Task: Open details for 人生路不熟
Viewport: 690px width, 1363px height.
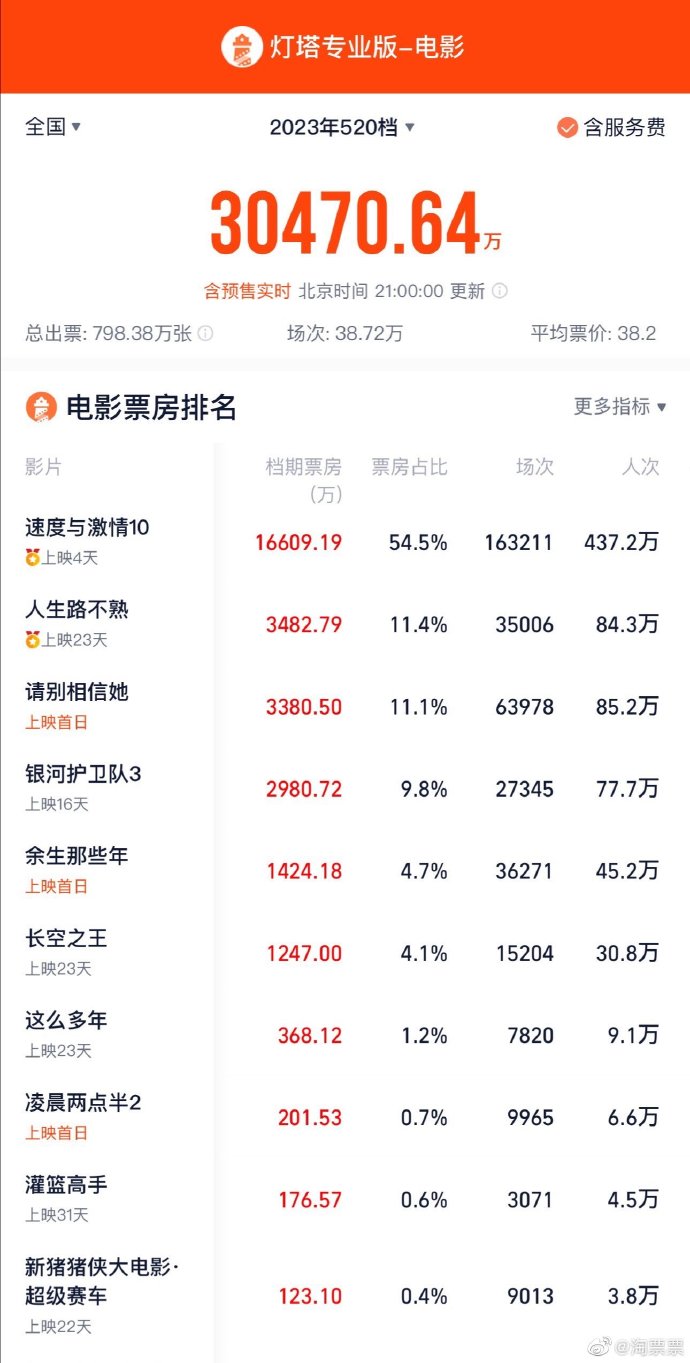Action: coord(345,624)
